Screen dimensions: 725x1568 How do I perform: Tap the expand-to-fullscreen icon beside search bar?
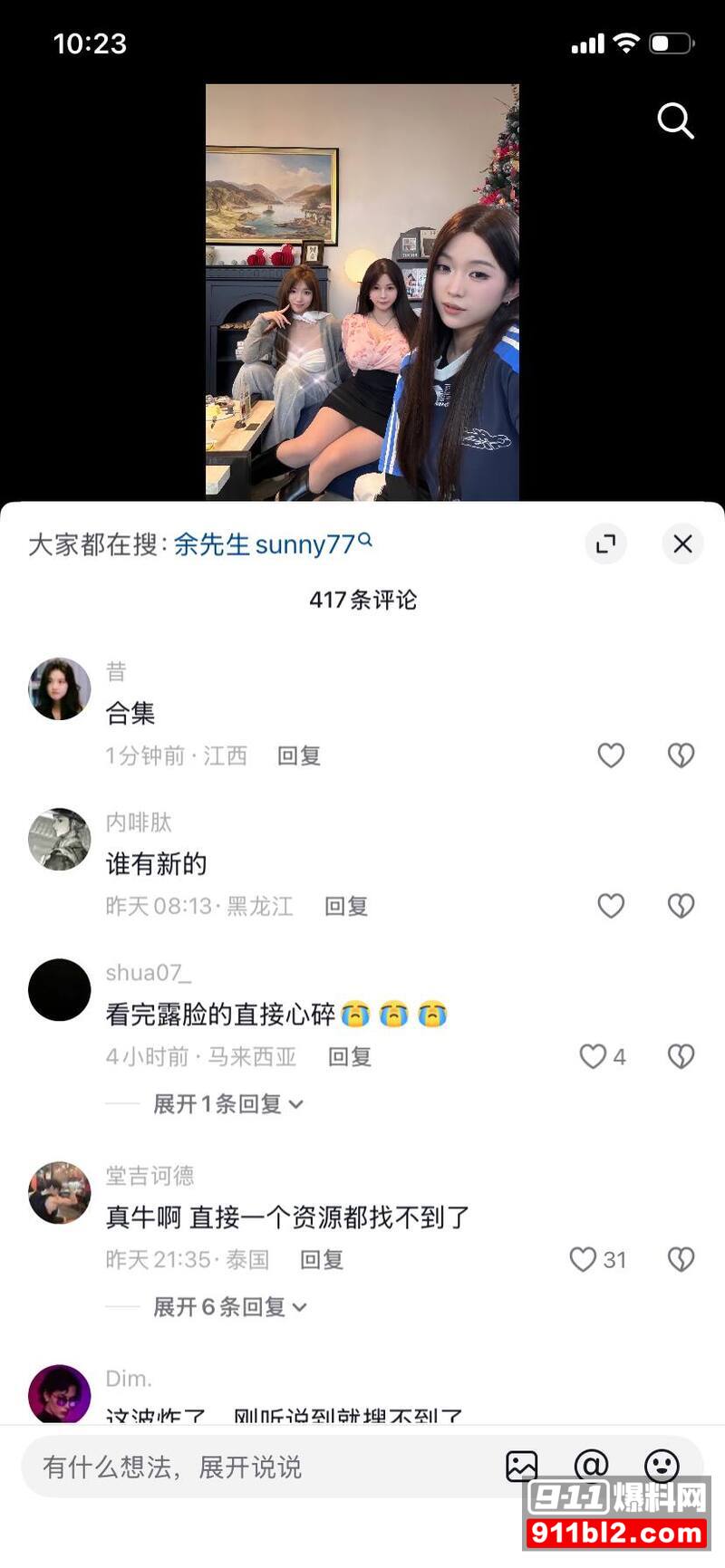click(x=605, y=544)
